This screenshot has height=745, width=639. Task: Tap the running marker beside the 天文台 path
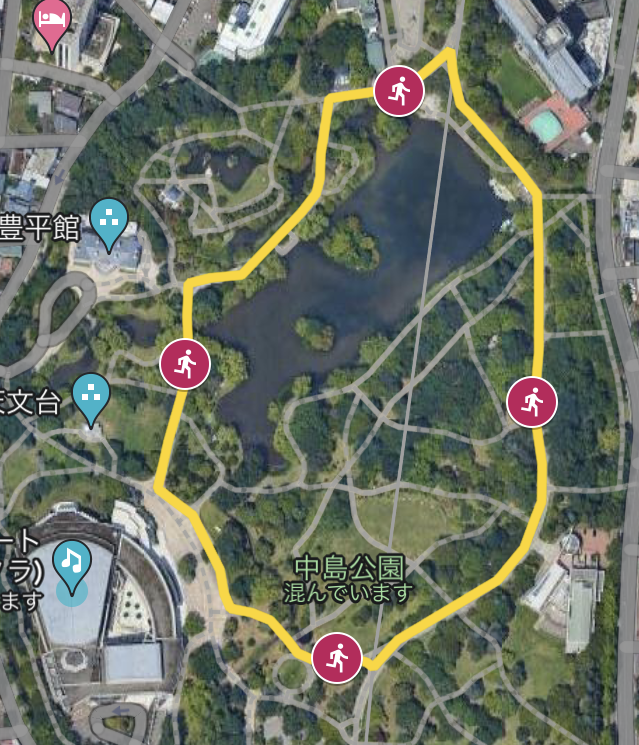[x=185, y=361]
